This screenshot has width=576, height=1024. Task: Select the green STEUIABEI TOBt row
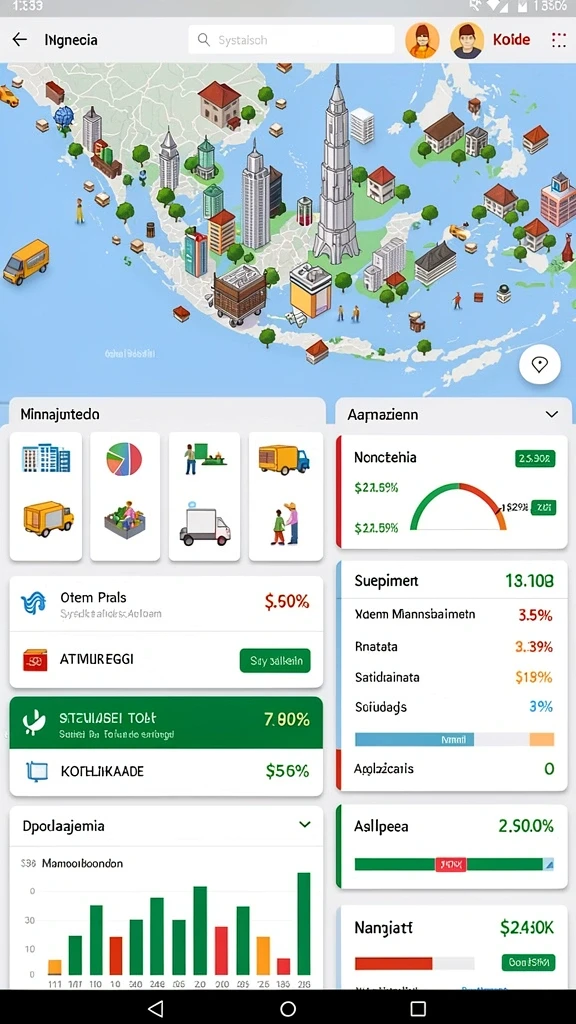point(166,723)
